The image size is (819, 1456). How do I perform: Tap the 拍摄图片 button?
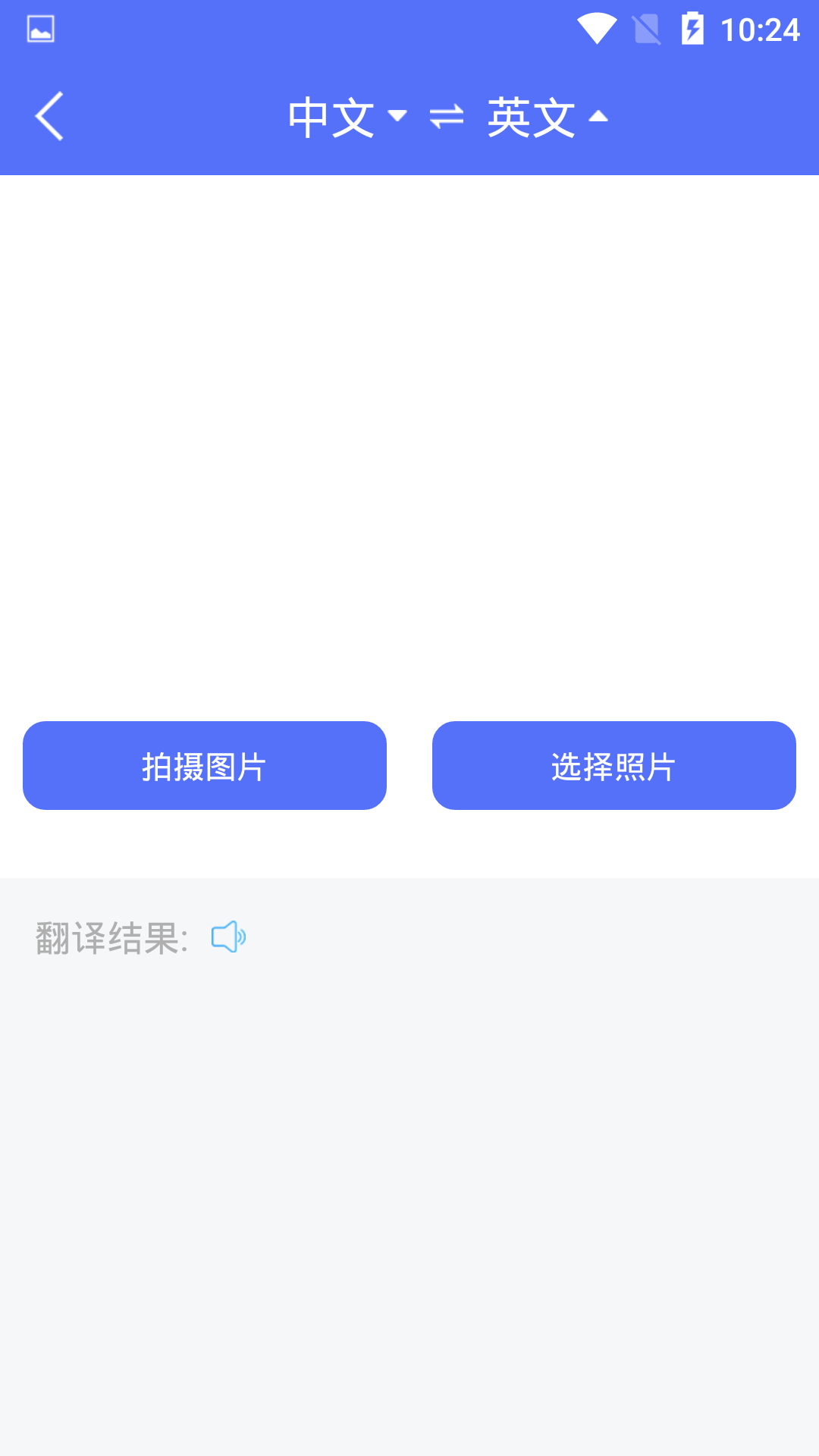coord(205,766)
